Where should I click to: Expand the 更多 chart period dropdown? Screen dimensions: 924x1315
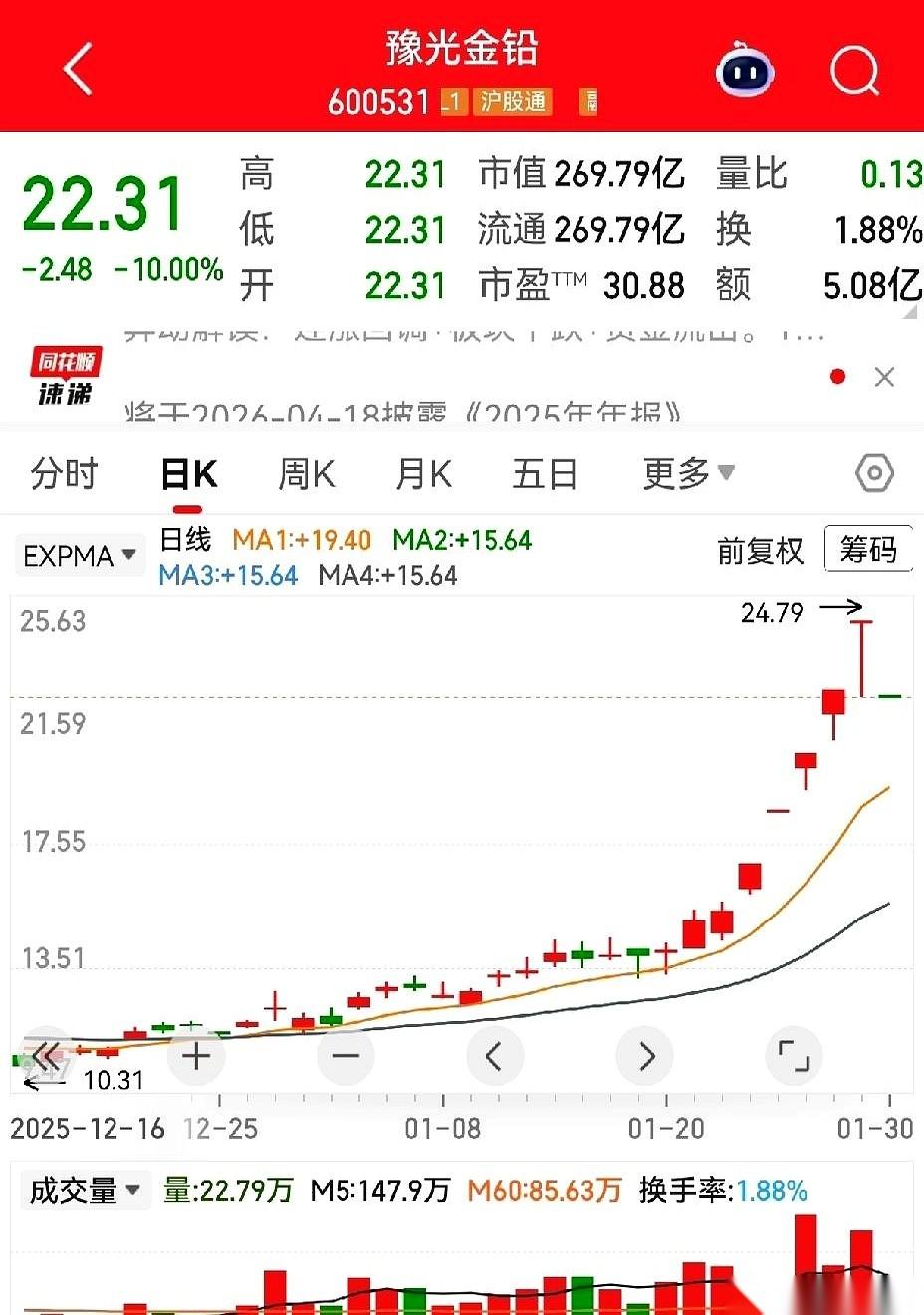(x=688, y=473)
